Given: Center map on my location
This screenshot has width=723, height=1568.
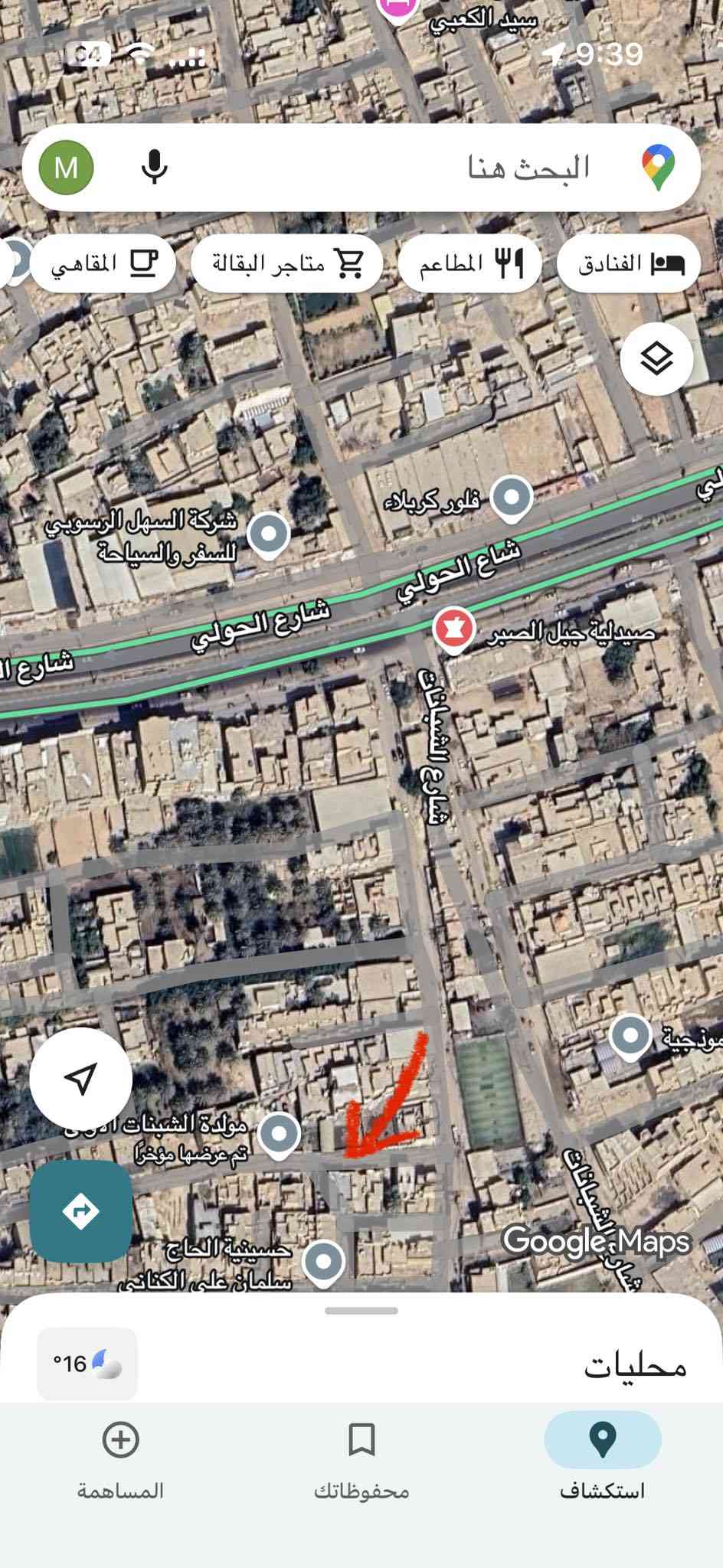Looking at the screenshot, I should (81, 1078).
